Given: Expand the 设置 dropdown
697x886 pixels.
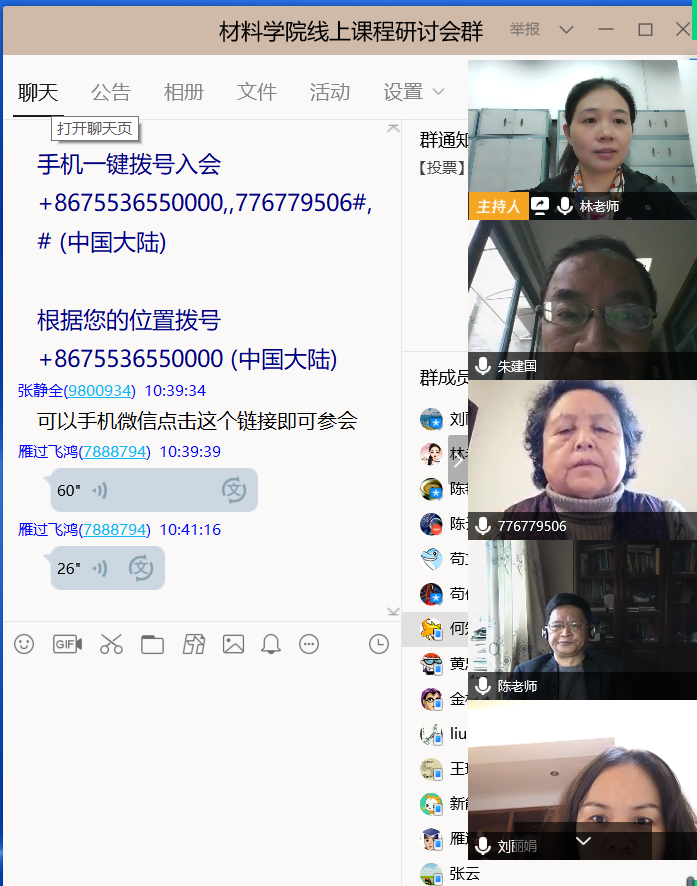Looking at the screenshot, I should click(413, 92).
